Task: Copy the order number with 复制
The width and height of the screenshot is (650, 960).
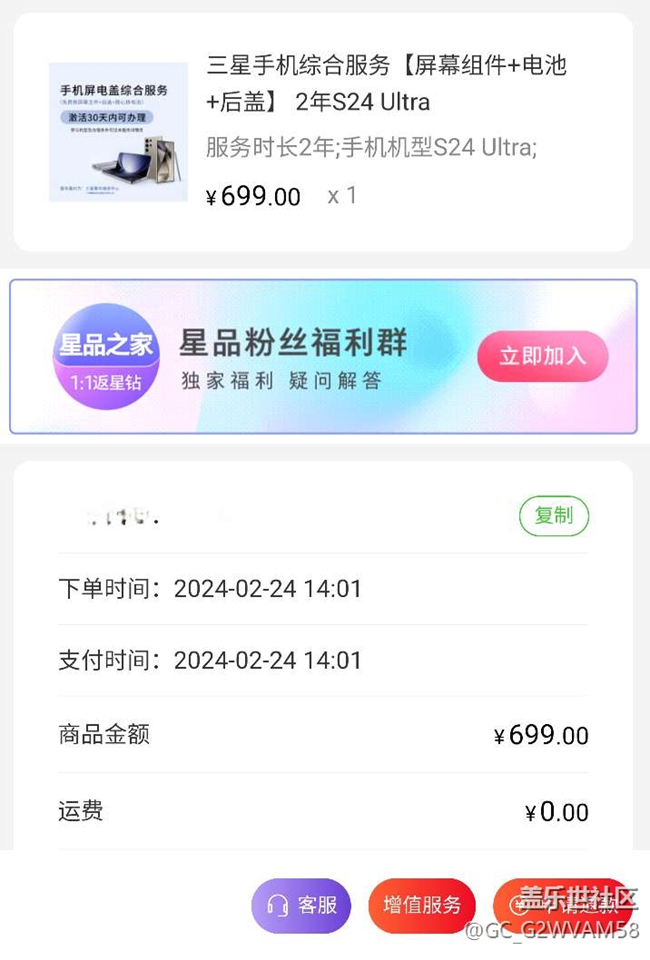Action: tap(553, 516)
